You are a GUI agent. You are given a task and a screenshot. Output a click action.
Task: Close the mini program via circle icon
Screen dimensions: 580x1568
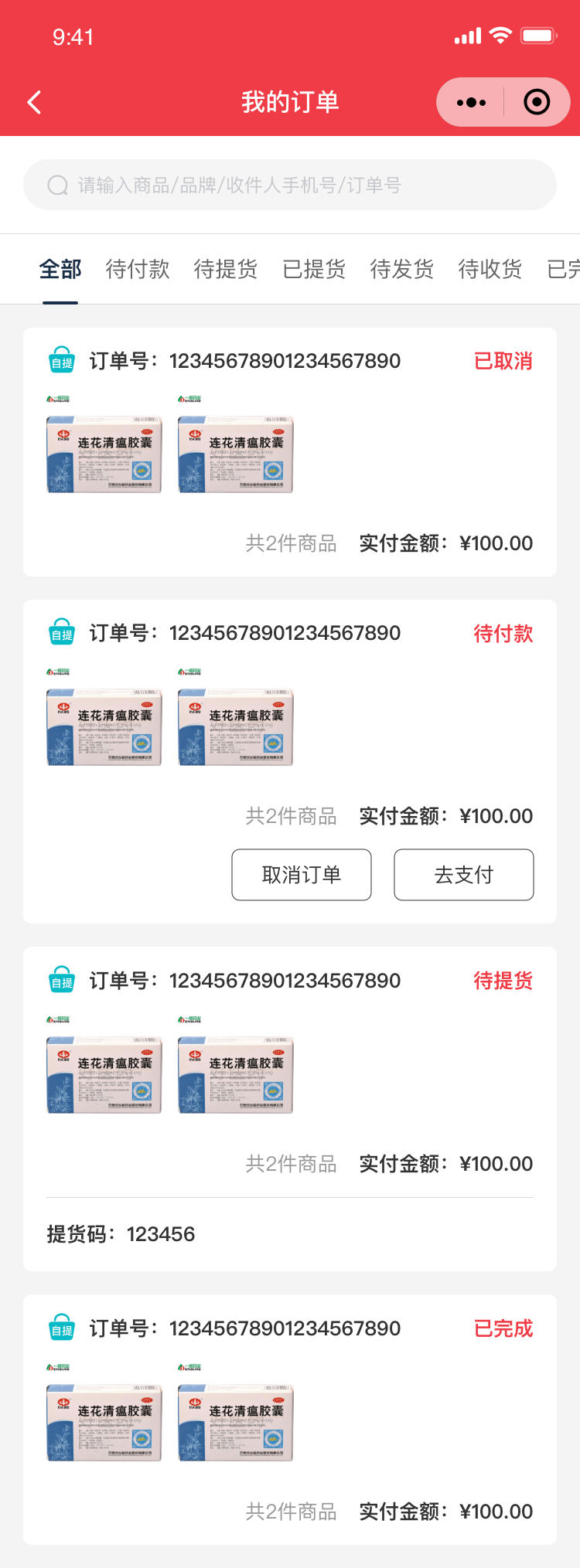click(x=537, y=102)
